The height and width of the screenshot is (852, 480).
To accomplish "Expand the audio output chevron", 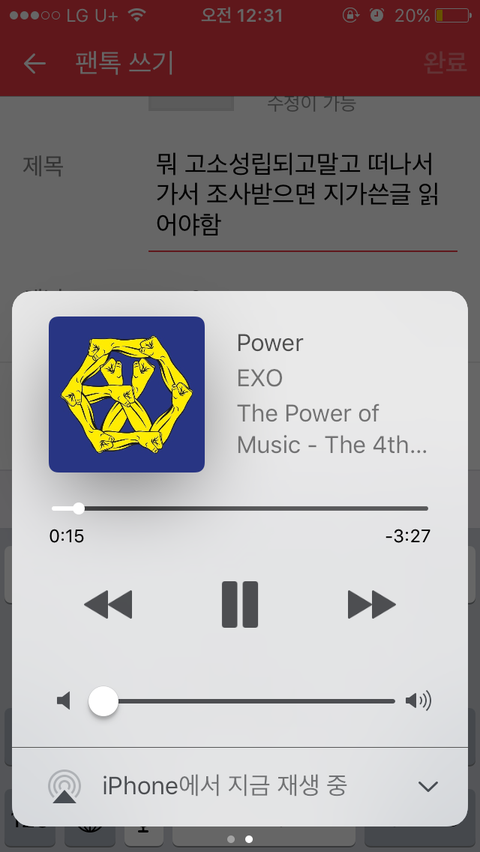I will point(428,786).
